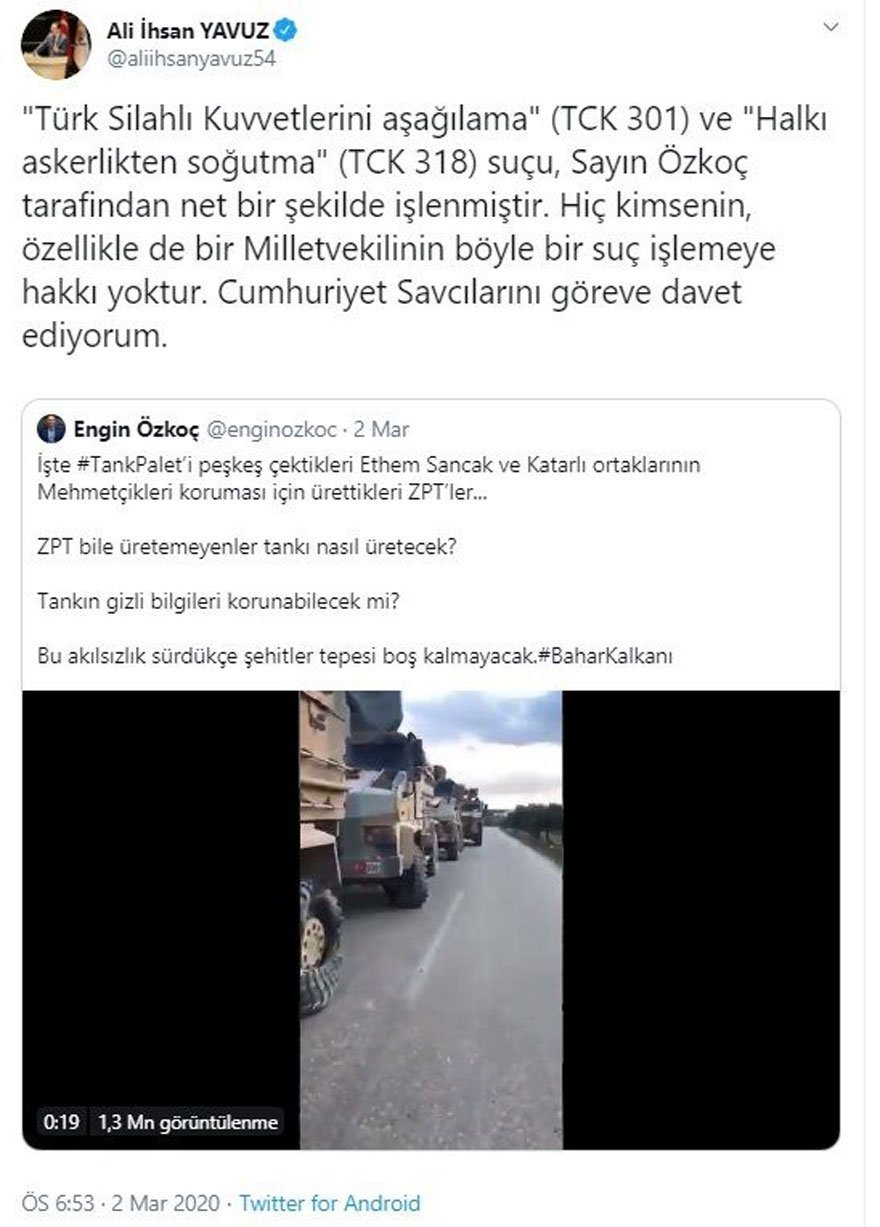The width and height of the screenshot is (880, 1227).
Task: Play the quoted military convoy video
Action: [x=431, y=920]
